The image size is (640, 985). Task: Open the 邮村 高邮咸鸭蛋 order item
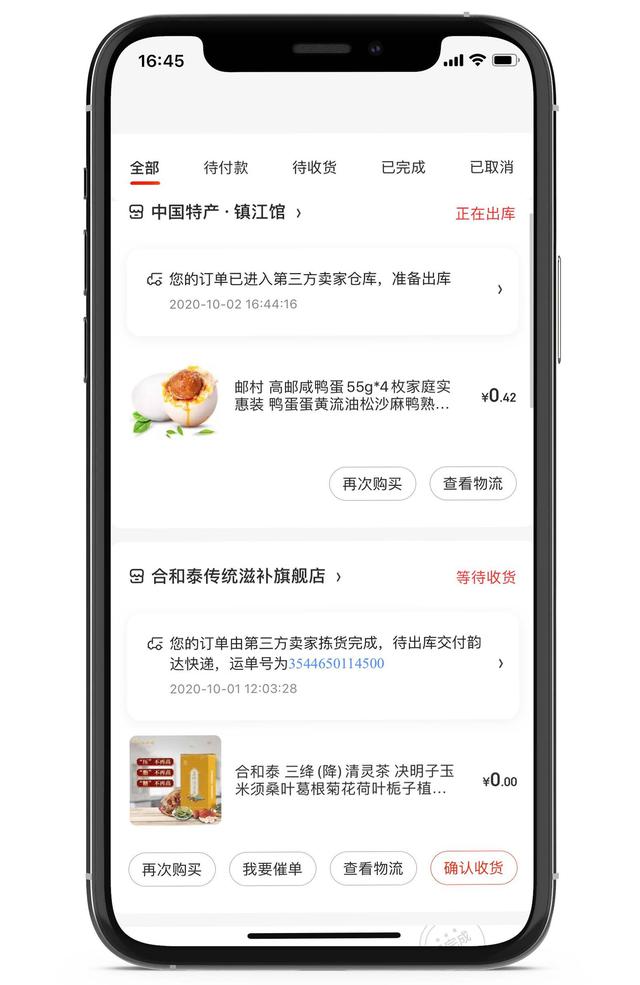point(340,395)
